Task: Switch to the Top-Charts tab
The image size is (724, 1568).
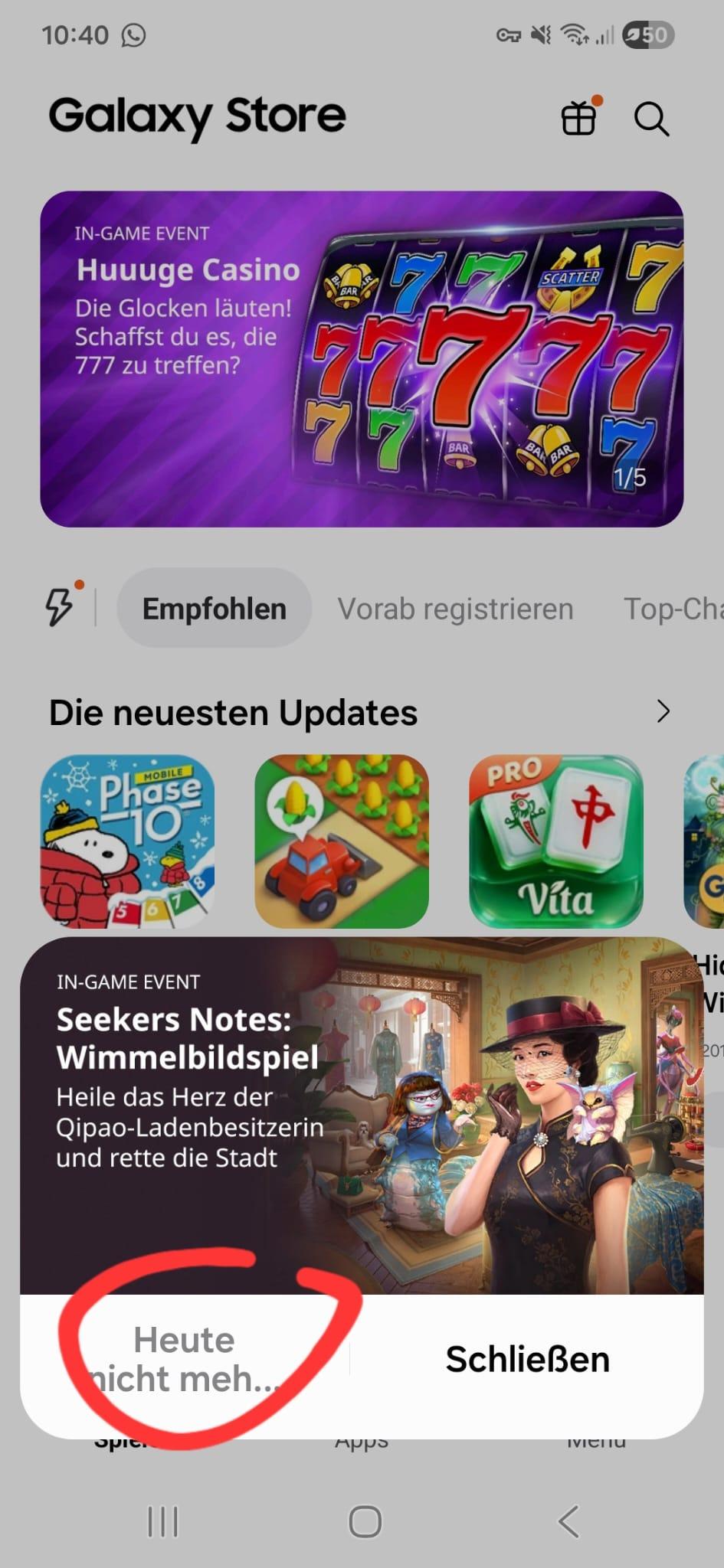Action: click(673, 609)
